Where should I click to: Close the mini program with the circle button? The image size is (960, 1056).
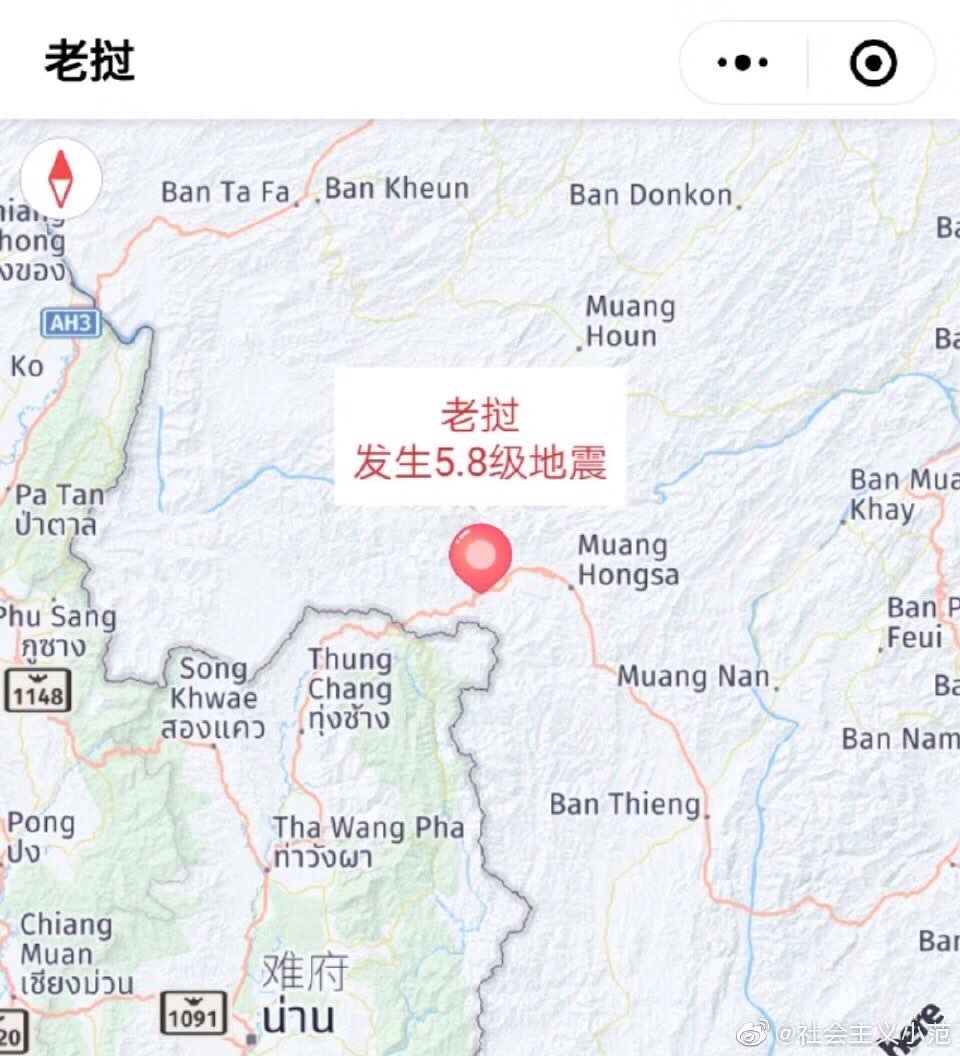[873, 64]
